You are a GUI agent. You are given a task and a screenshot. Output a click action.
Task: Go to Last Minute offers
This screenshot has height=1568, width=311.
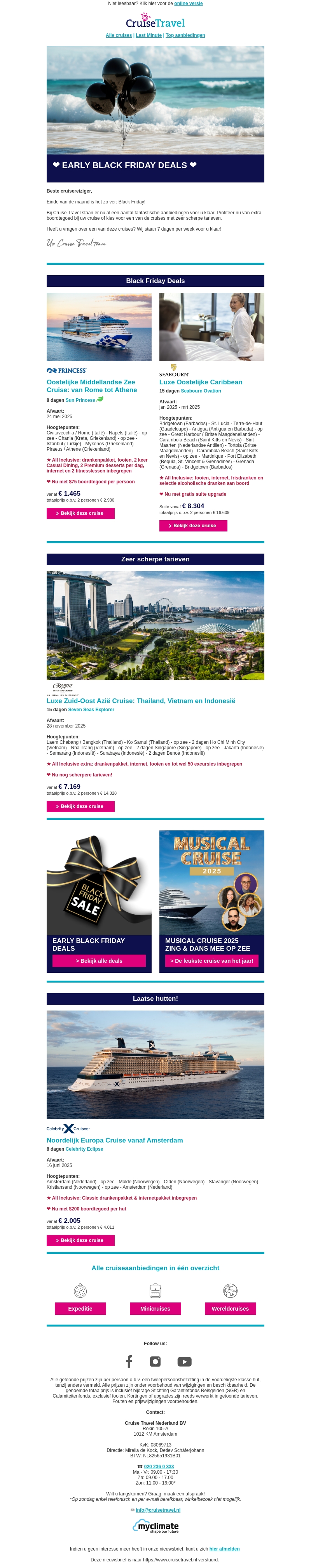click(x=148, y=35)
